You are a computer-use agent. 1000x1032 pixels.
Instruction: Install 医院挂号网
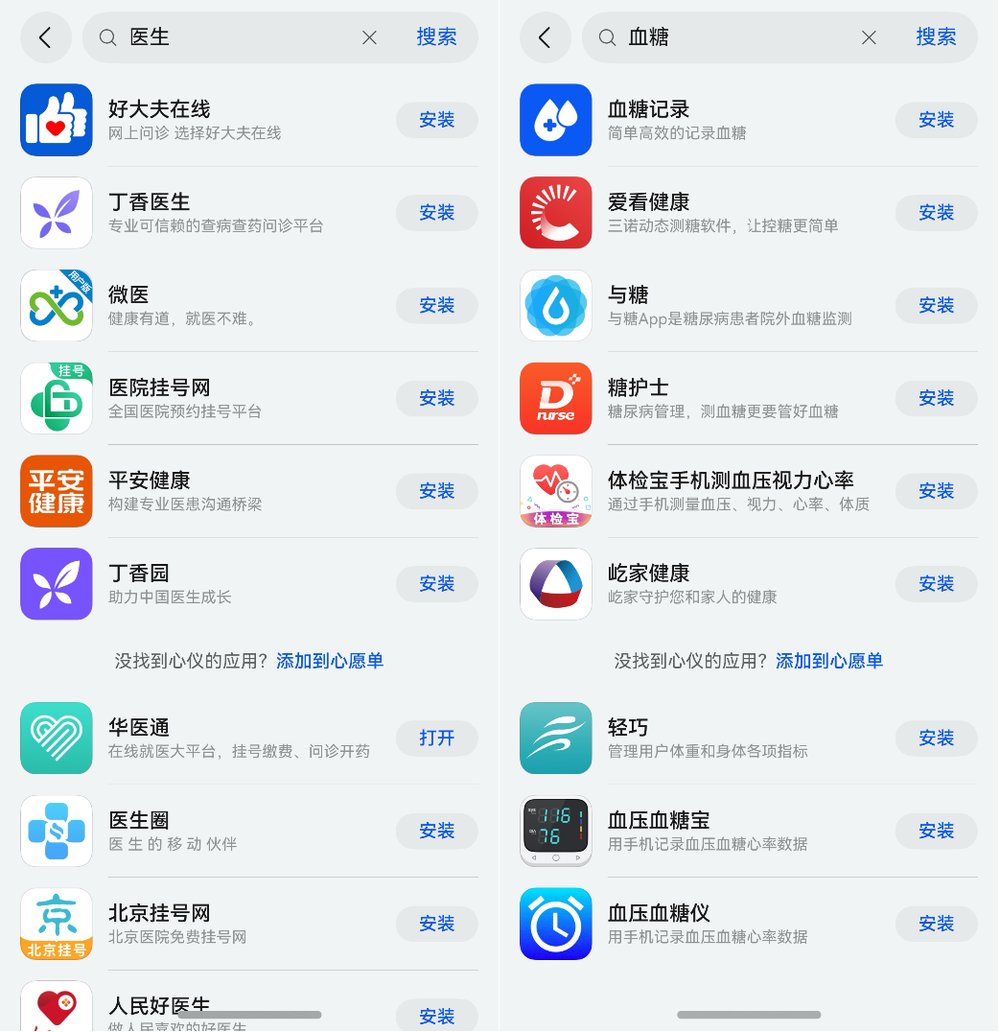point(436,398)
